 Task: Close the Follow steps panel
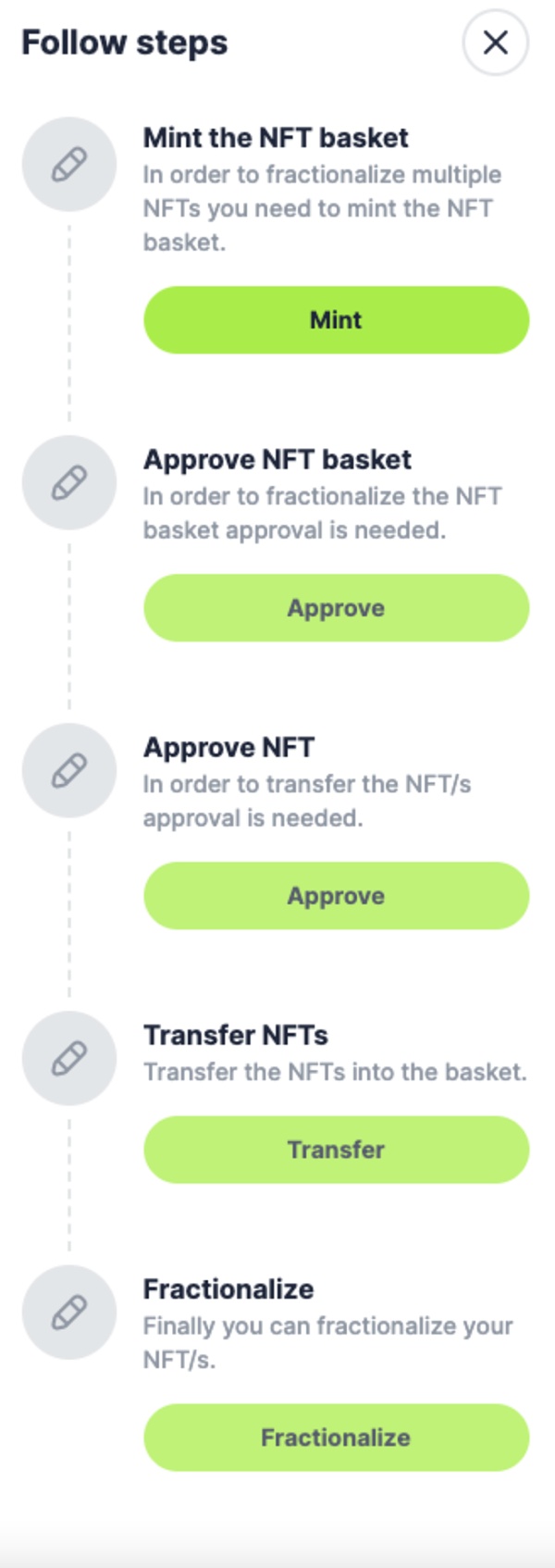click(495, 43)
